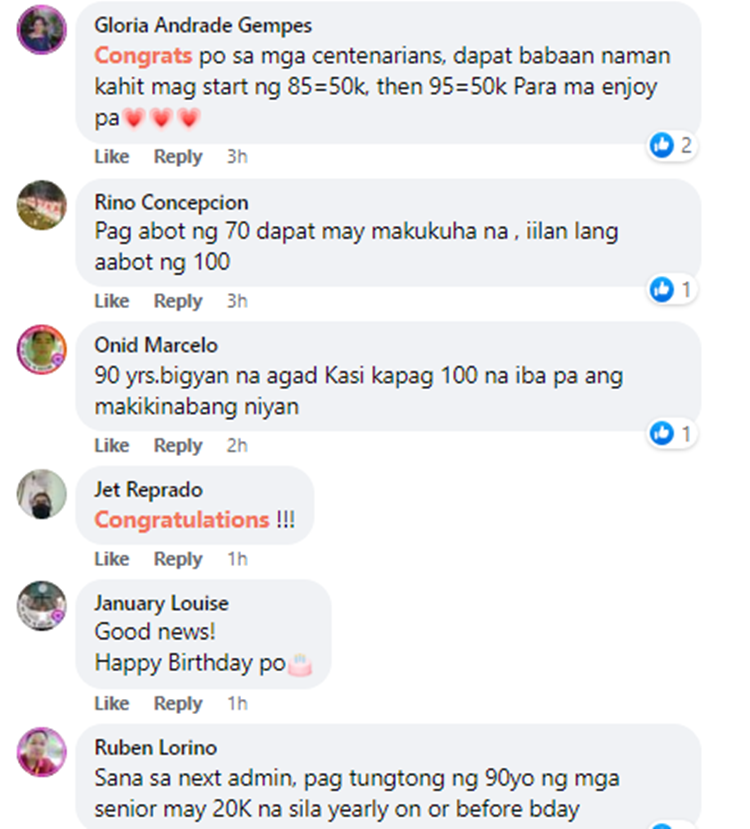This screenshot has width=750, height=829.
Task: Open Gloria Andrade Gempes' profile name
Action: pyautogui.click(x=203, y=26)
